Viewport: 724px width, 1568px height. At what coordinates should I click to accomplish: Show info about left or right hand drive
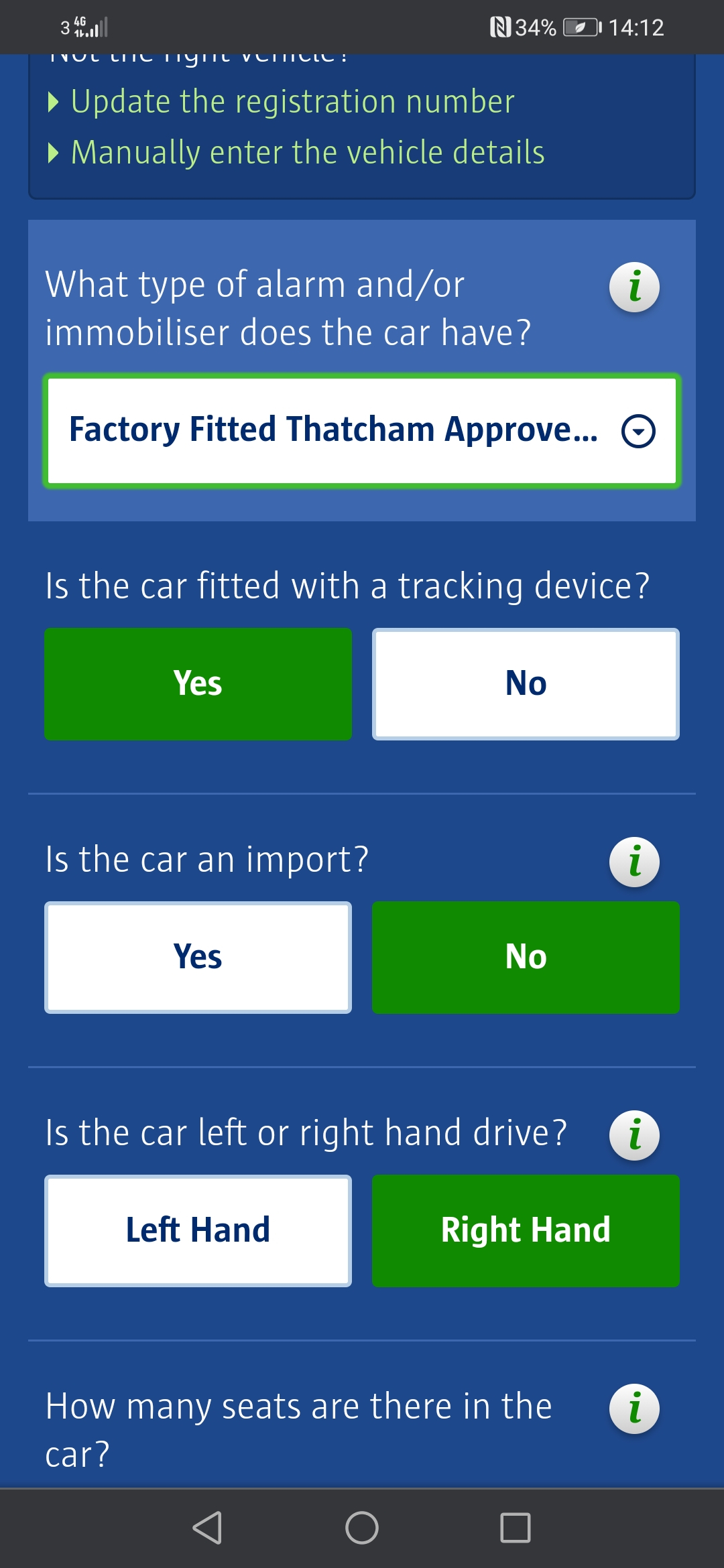pos(634,1134)
